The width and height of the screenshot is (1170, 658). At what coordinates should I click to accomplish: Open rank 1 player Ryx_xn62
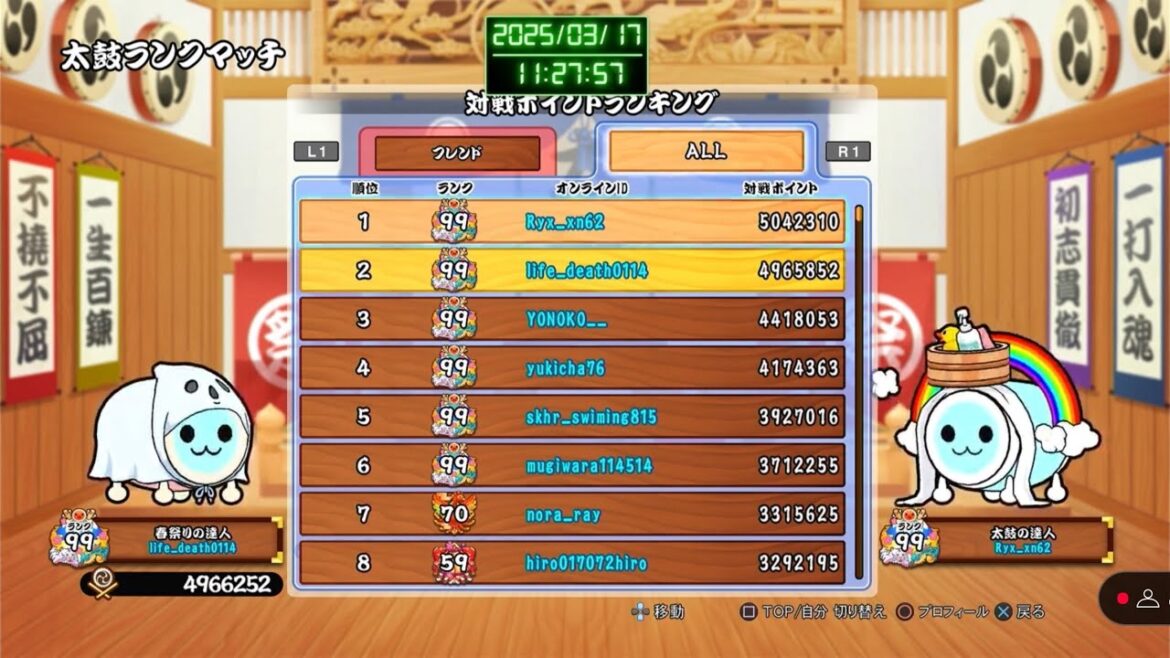pos(572,222)
